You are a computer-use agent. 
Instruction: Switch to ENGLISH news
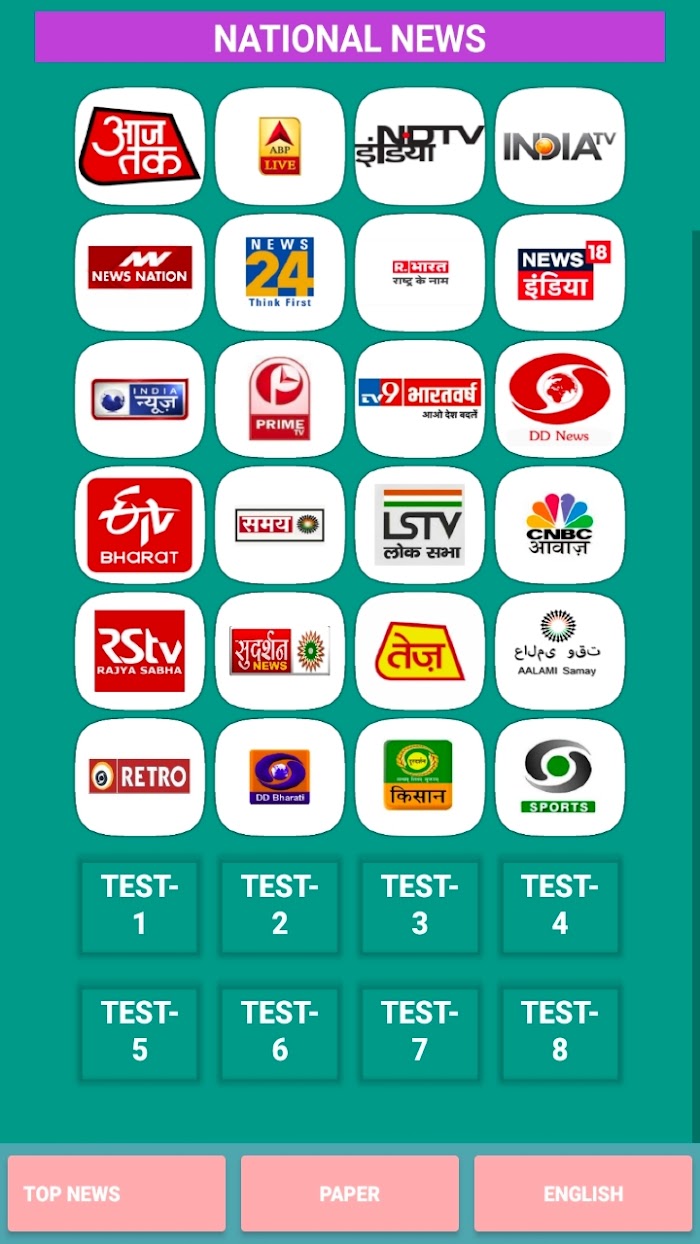583,1194
